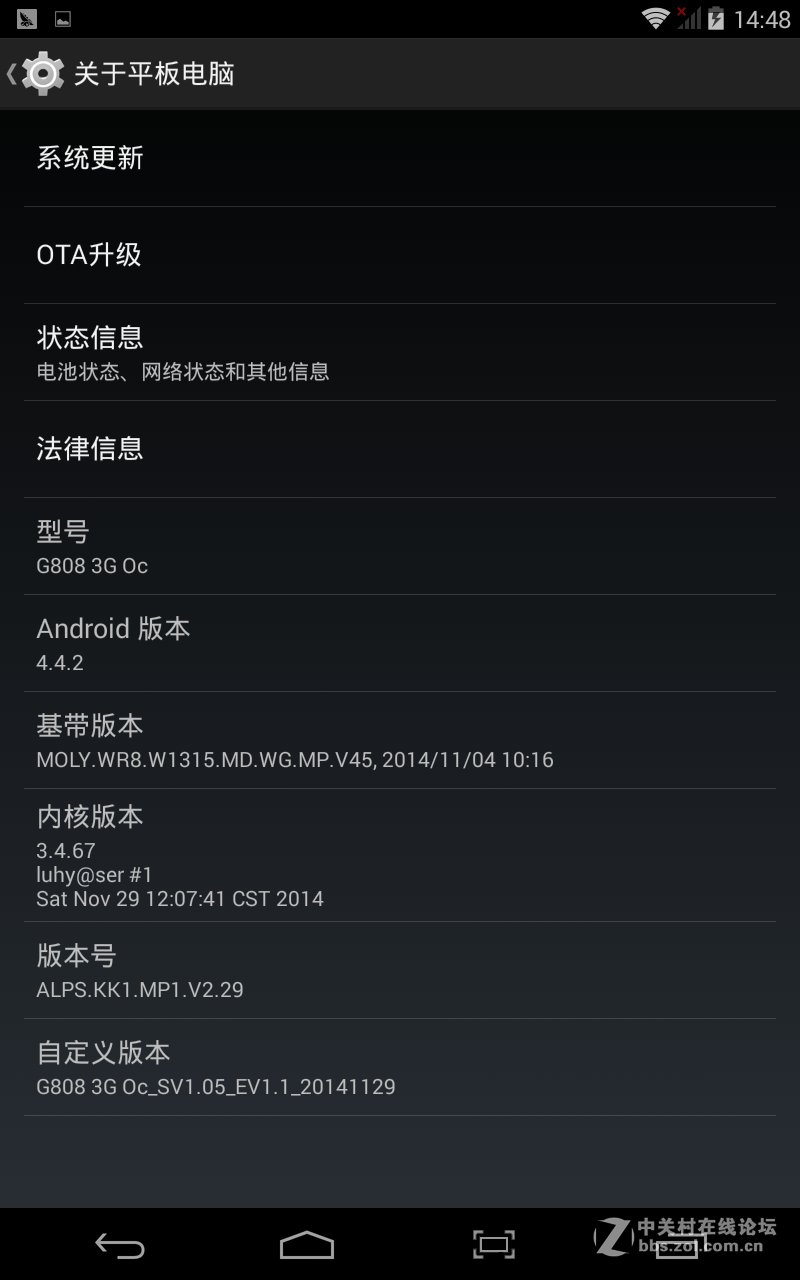
Task: Go to the home screen
Action: (x=307, y=1245)
